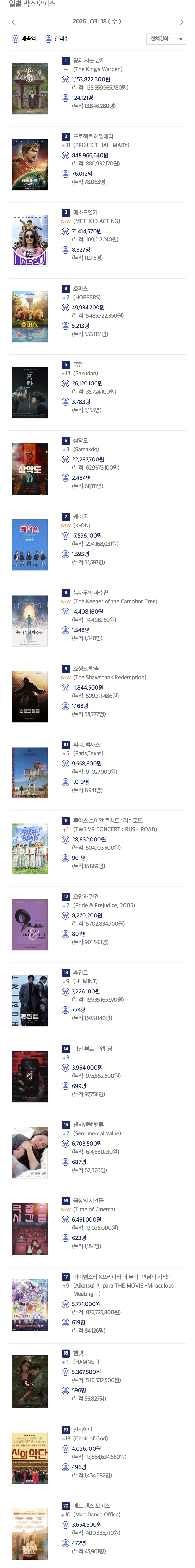Viewport: 195px width, 1568px height.
Task: Open the 프로젝트 헤일메리 movie entry
Action: point(93,136)
